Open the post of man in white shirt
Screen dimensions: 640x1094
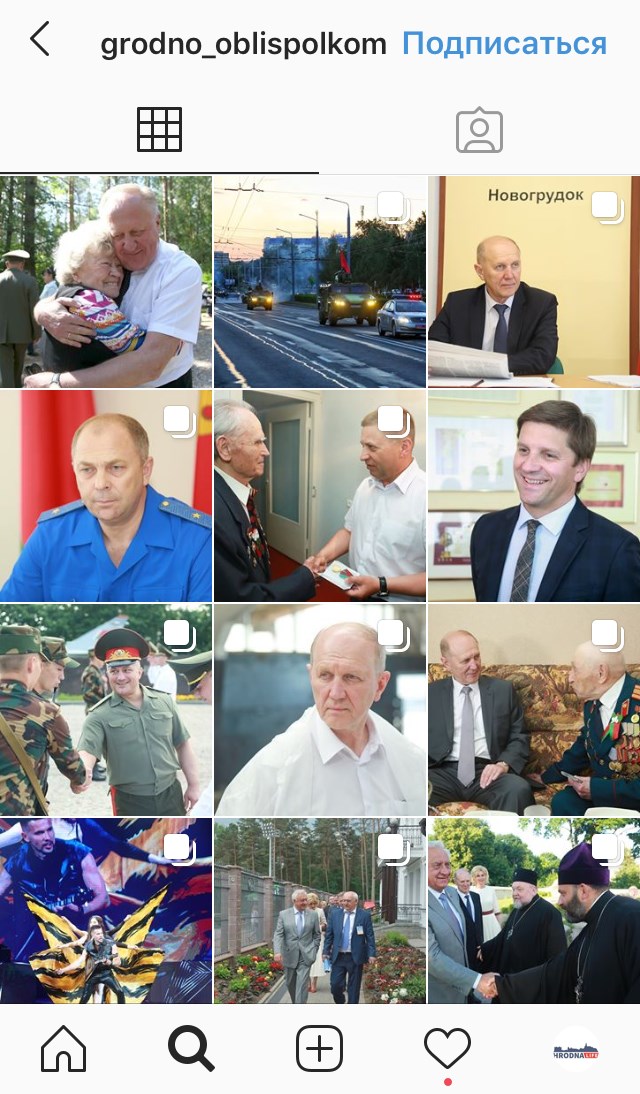(320, 710)
